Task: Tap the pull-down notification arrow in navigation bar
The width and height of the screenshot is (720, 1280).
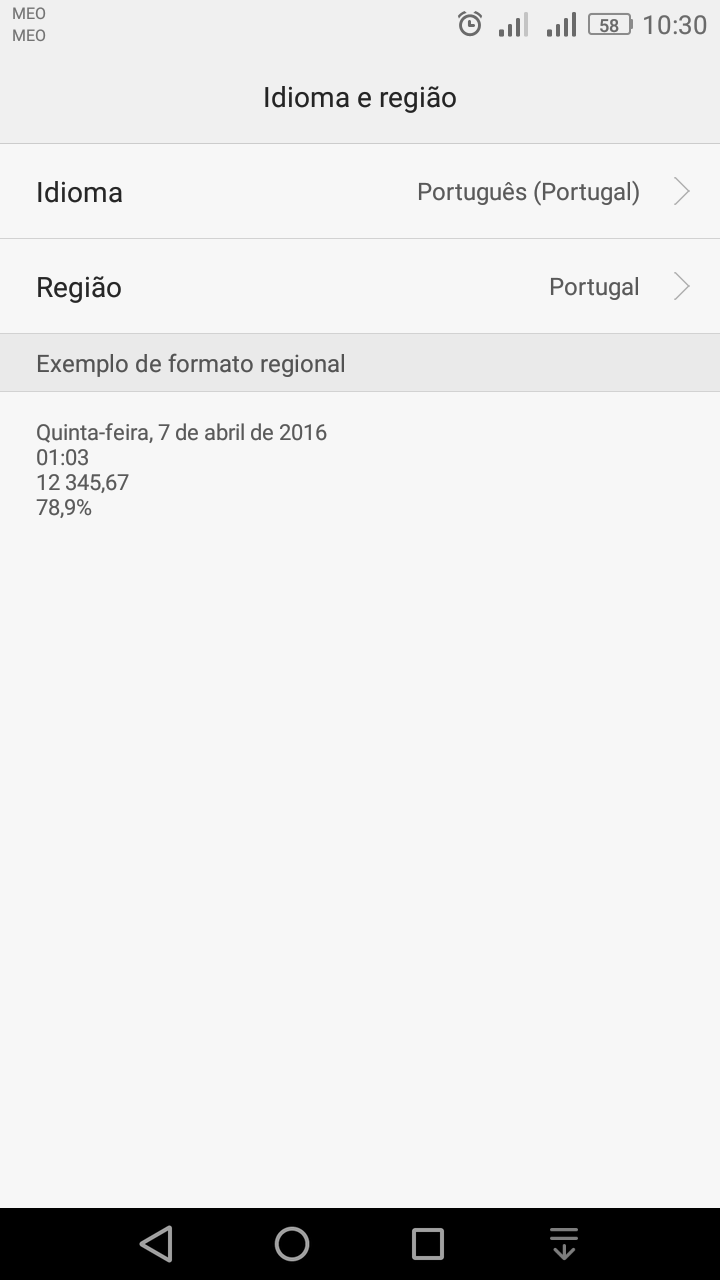Action: [x=564, y=1244]
